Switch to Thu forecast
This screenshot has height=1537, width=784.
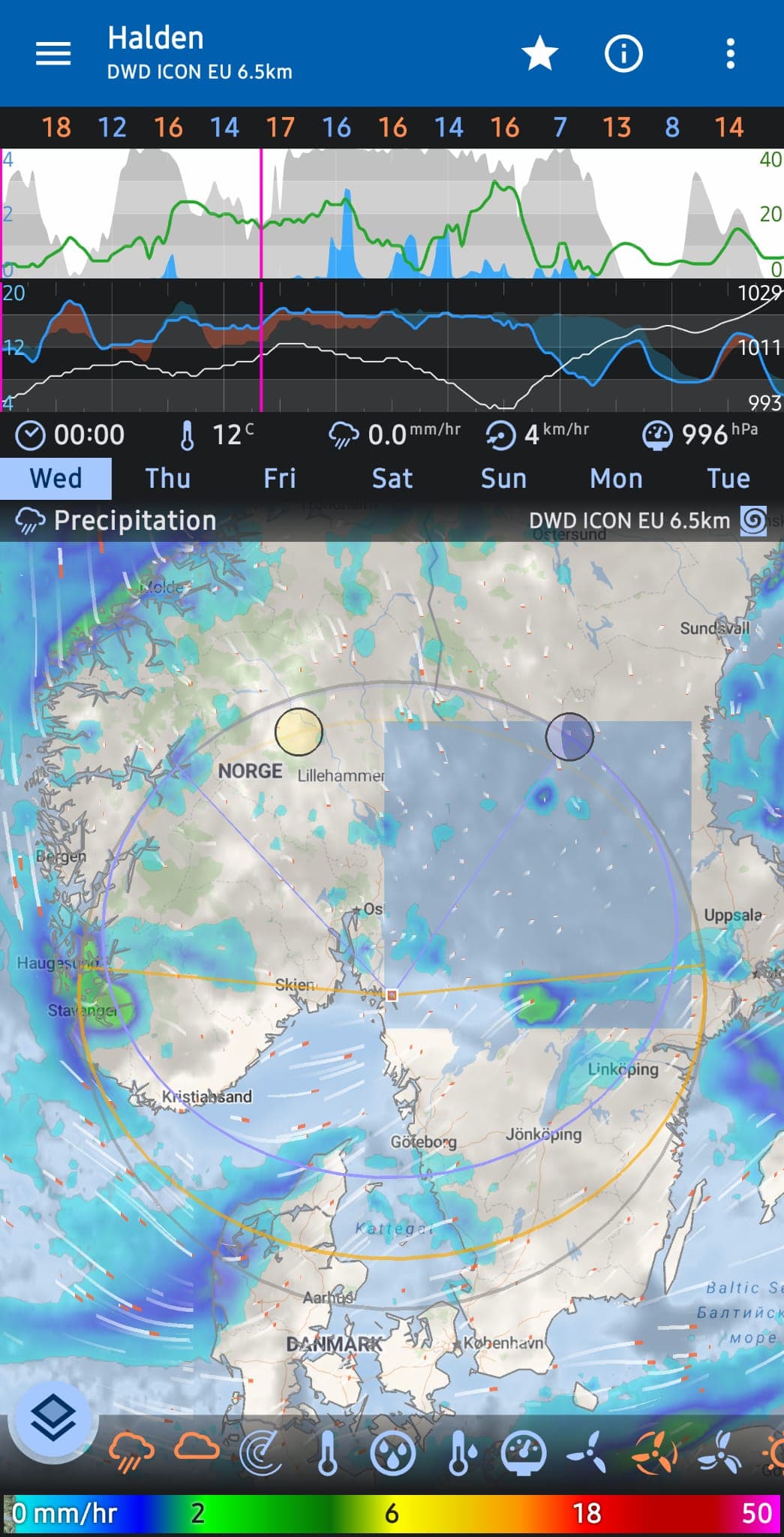(x=167, y=478)
